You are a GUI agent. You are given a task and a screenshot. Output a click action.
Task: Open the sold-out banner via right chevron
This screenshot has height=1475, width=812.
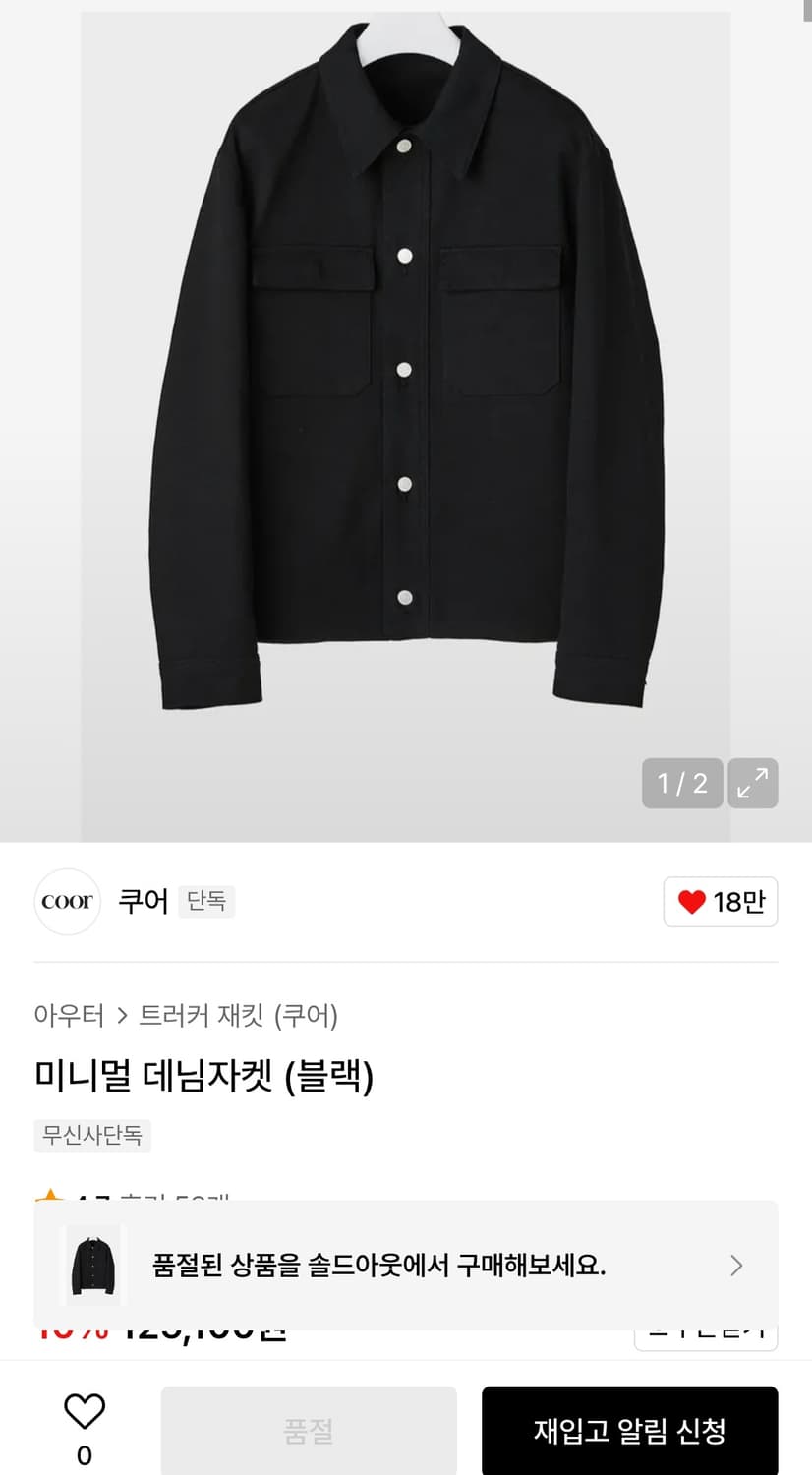click(736, 1266)
